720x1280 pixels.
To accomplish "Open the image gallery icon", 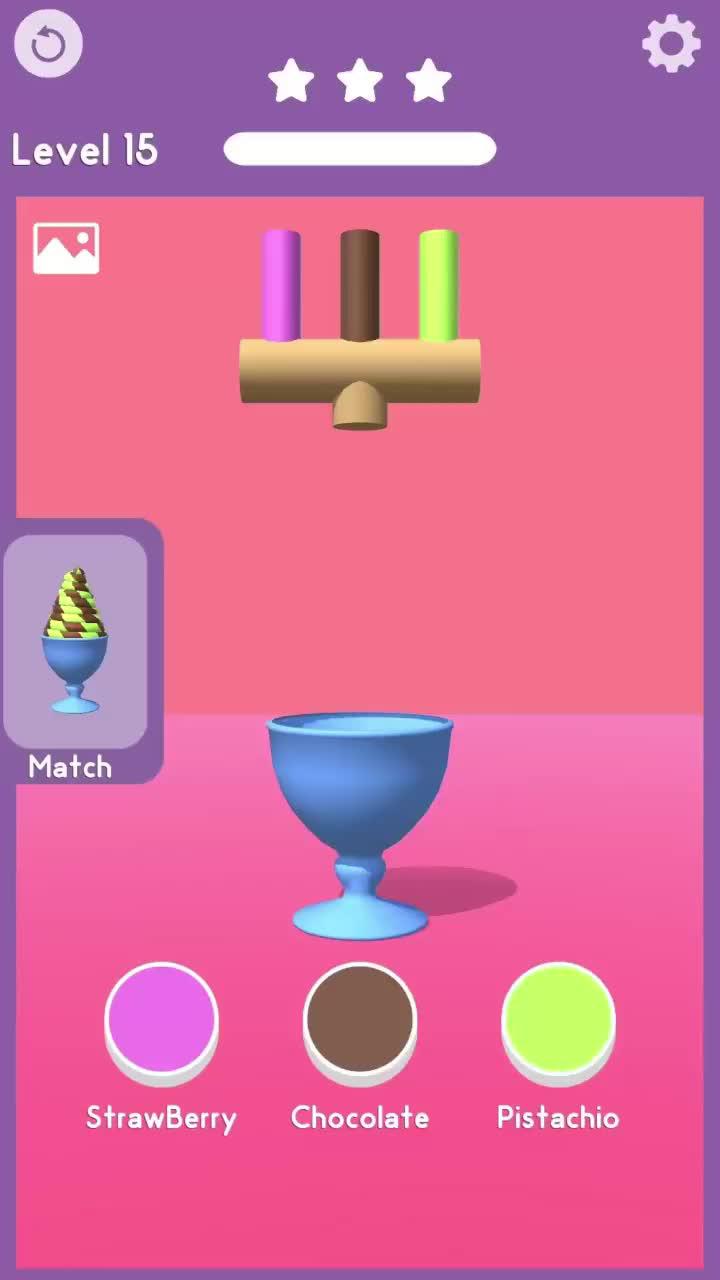I will 66,248.
